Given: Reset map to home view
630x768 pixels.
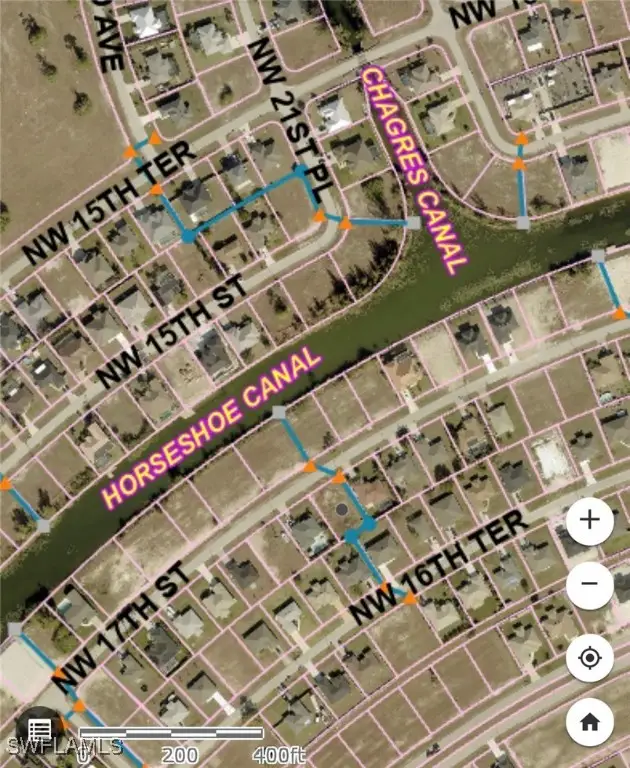Looking at the screenshot, I should [x=589, y=722].
